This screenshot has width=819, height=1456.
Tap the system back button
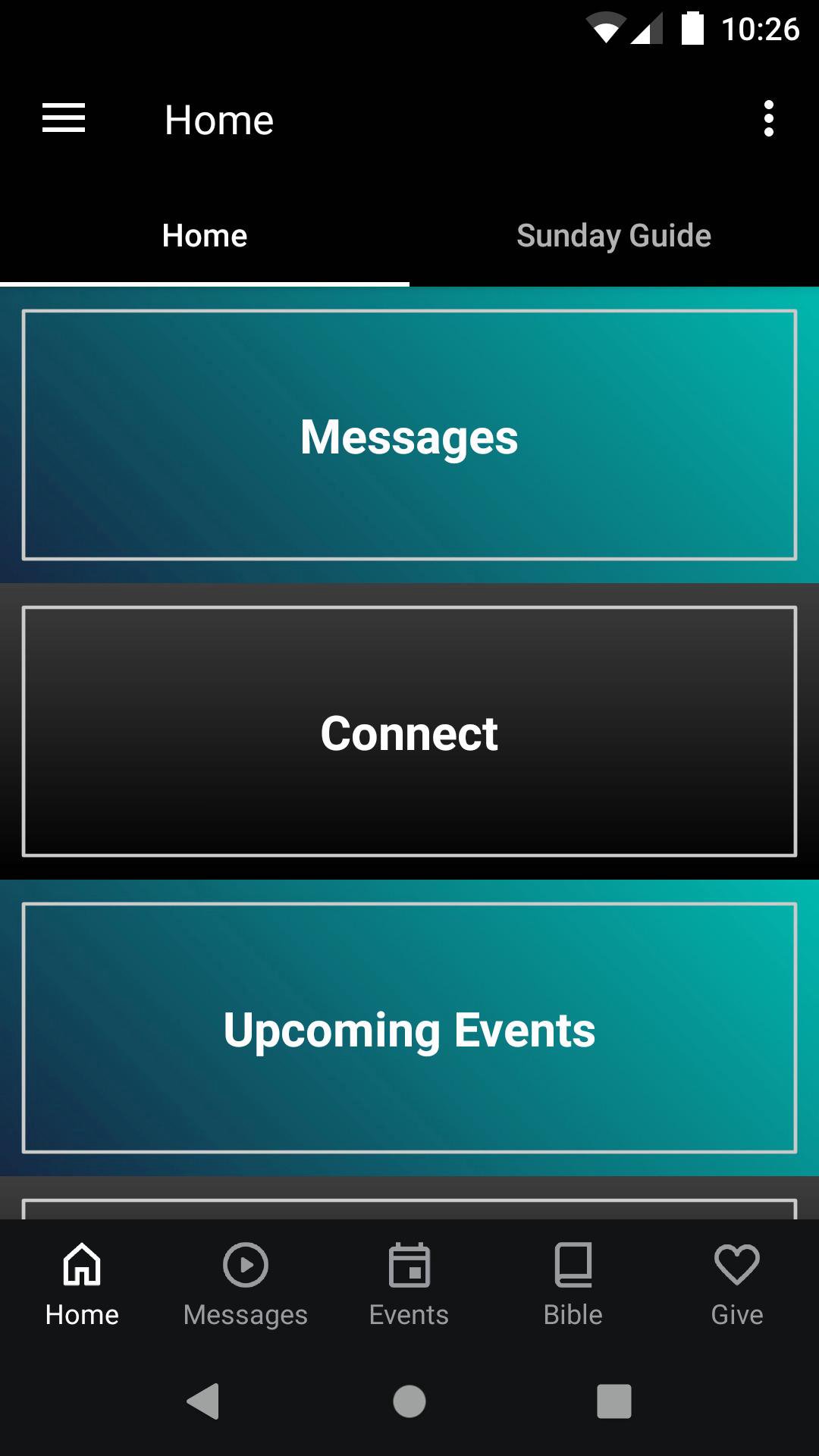(203, 1401)
